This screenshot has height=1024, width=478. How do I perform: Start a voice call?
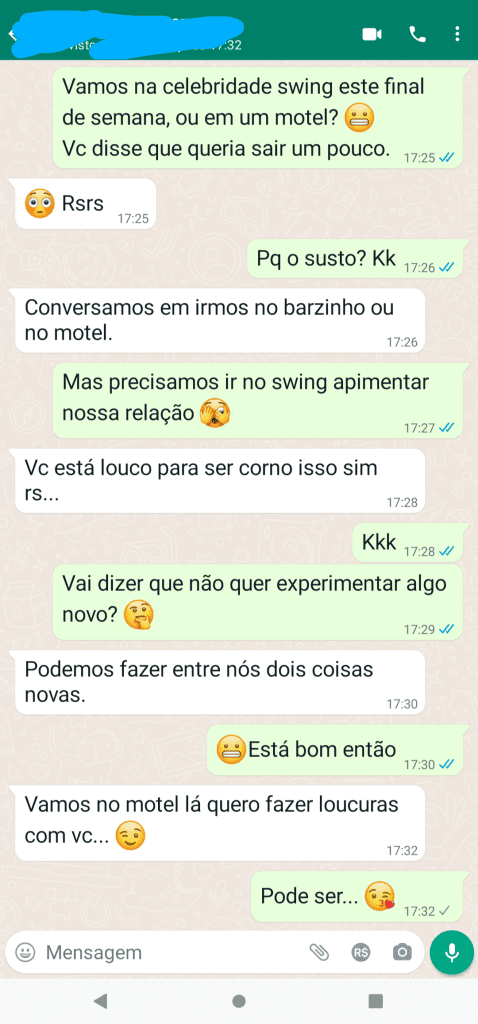pos(417,34)
